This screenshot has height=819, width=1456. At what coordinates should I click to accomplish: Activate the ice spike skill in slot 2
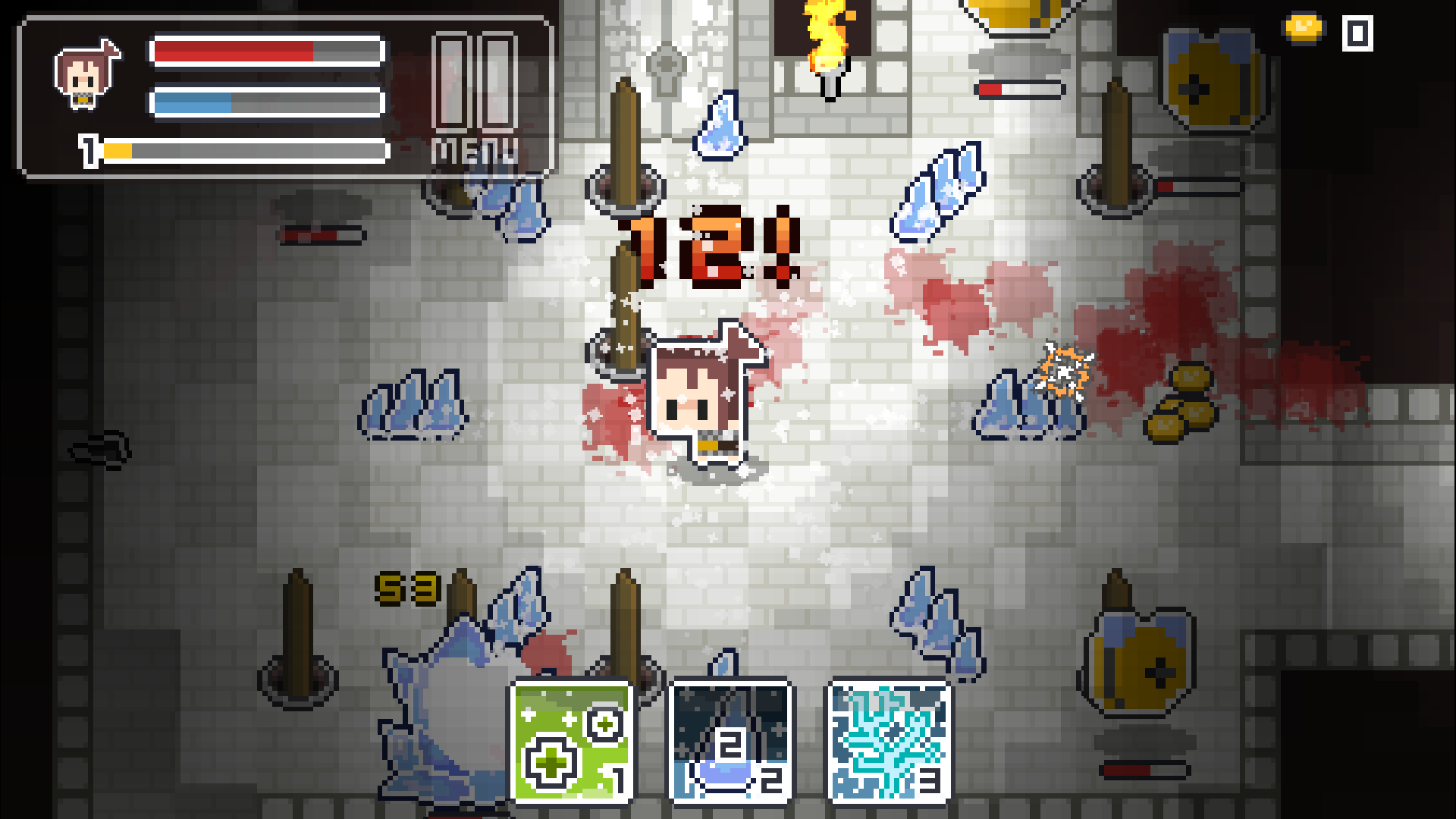731,741
